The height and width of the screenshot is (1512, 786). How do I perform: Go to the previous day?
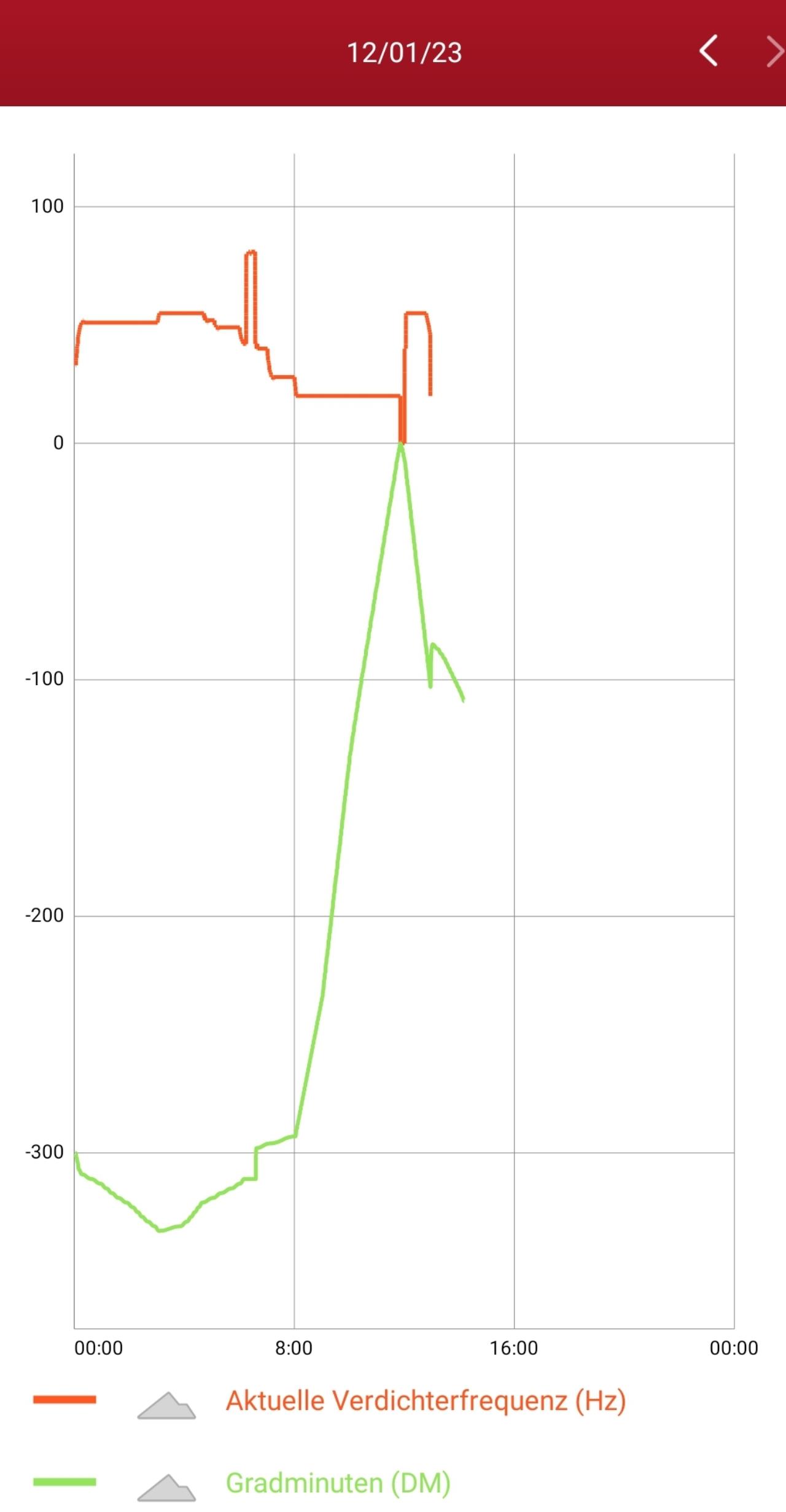[709, 51]
